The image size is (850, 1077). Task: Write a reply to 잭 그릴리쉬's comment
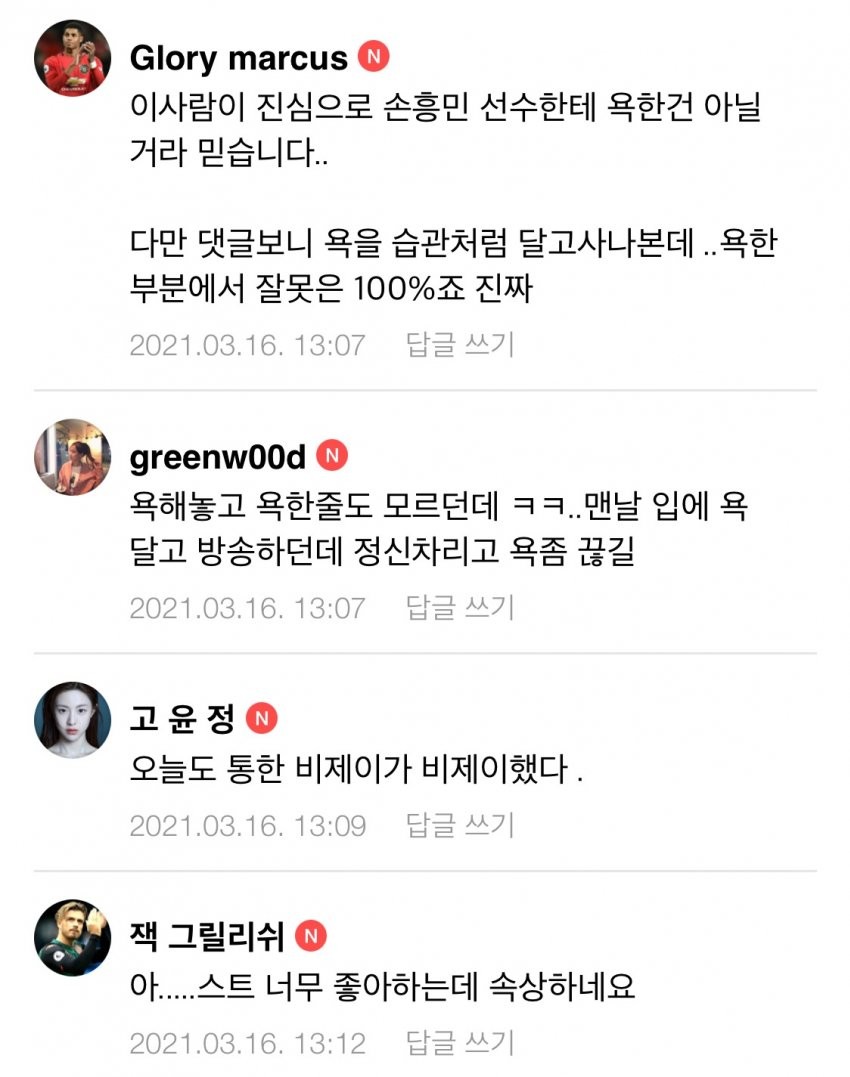459,1044
